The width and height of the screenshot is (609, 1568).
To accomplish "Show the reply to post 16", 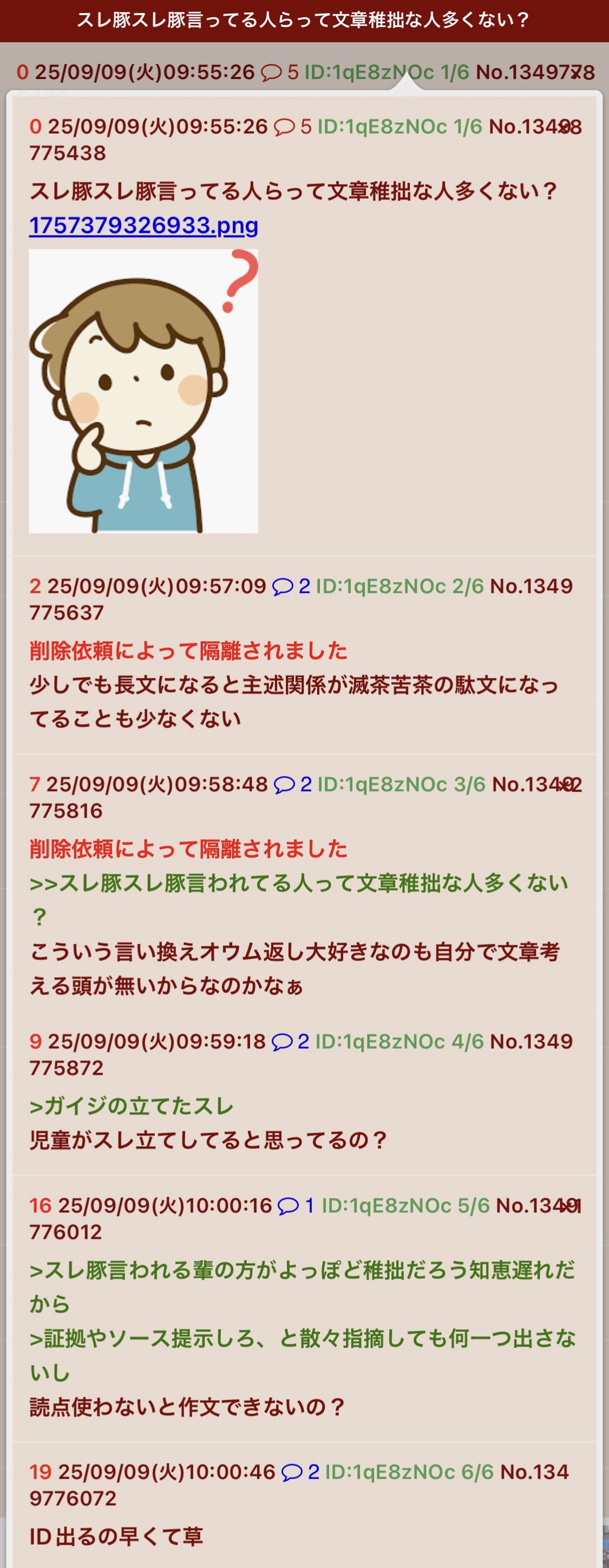I will tap(296, 1205).
